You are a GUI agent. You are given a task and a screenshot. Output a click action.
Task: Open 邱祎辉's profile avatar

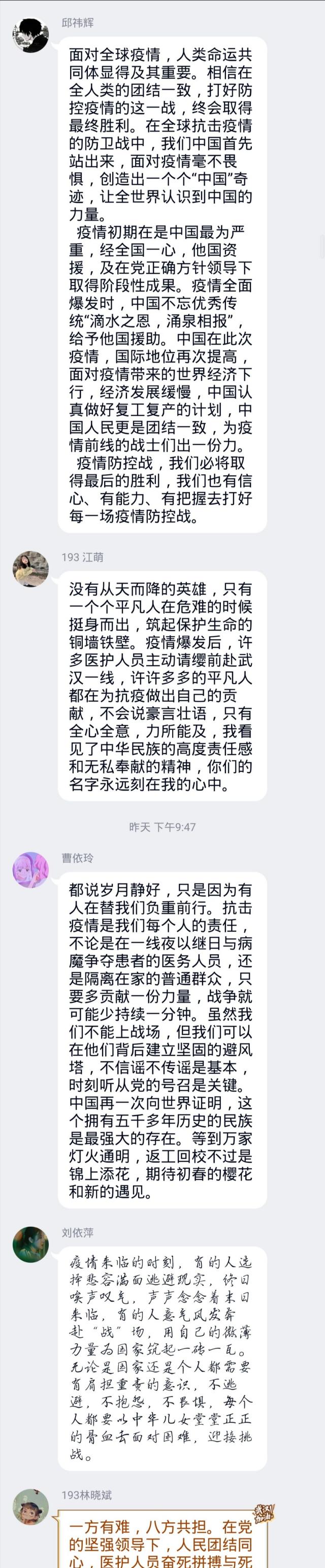30,36
